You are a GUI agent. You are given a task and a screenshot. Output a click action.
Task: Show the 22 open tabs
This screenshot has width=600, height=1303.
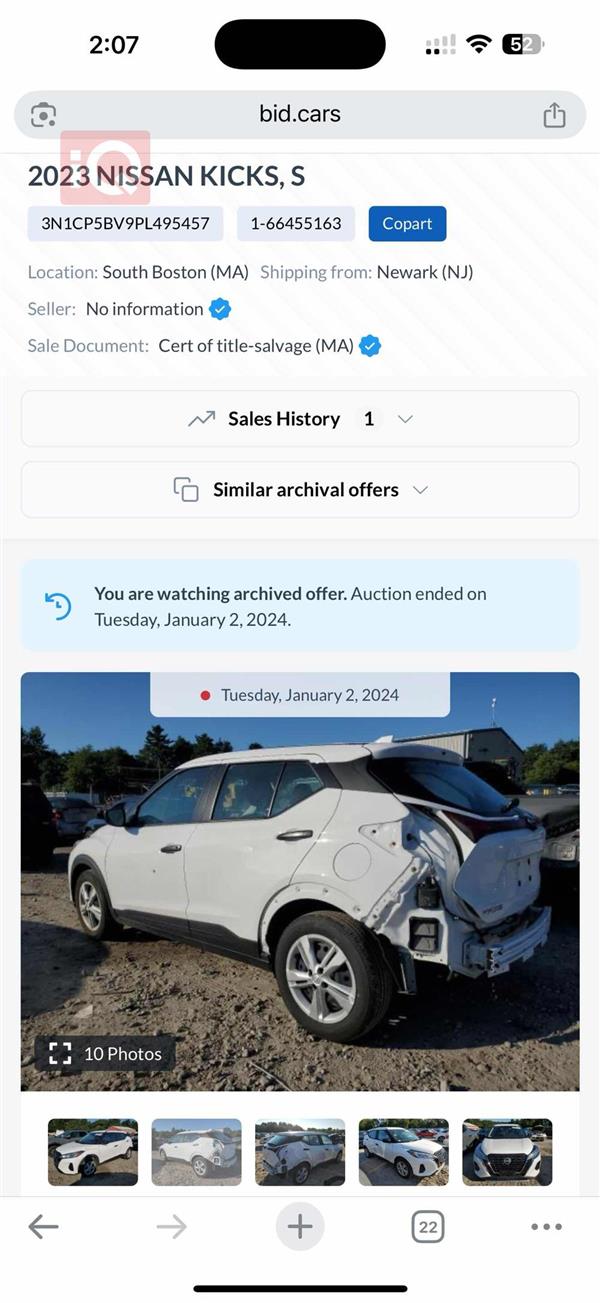[x=428, y=1227]
